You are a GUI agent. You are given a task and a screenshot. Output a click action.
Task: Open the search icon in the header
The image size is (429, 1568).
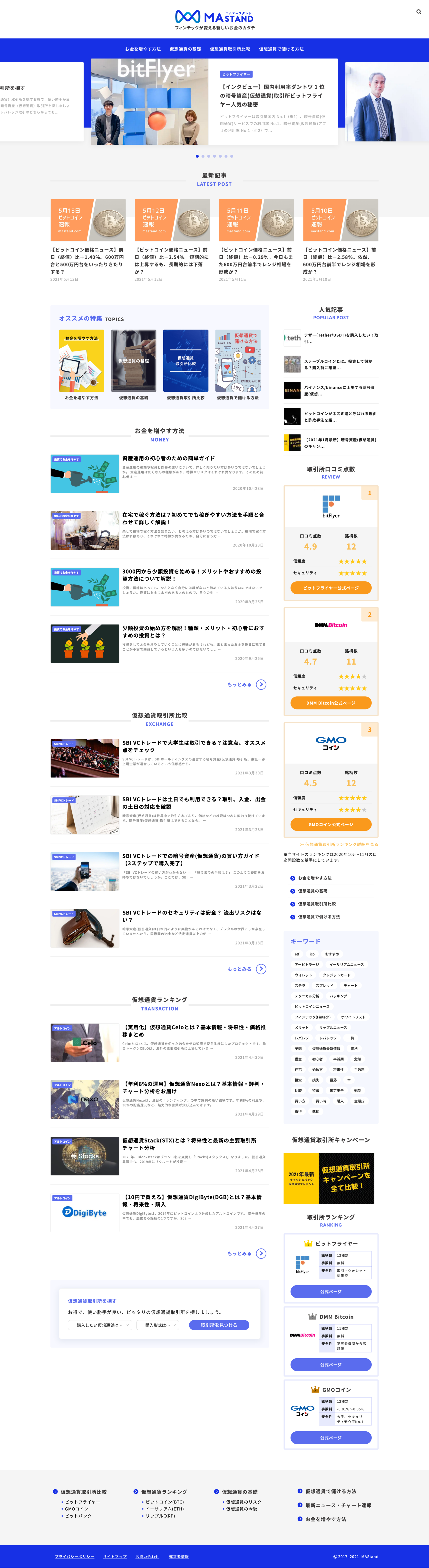(419, 11)
